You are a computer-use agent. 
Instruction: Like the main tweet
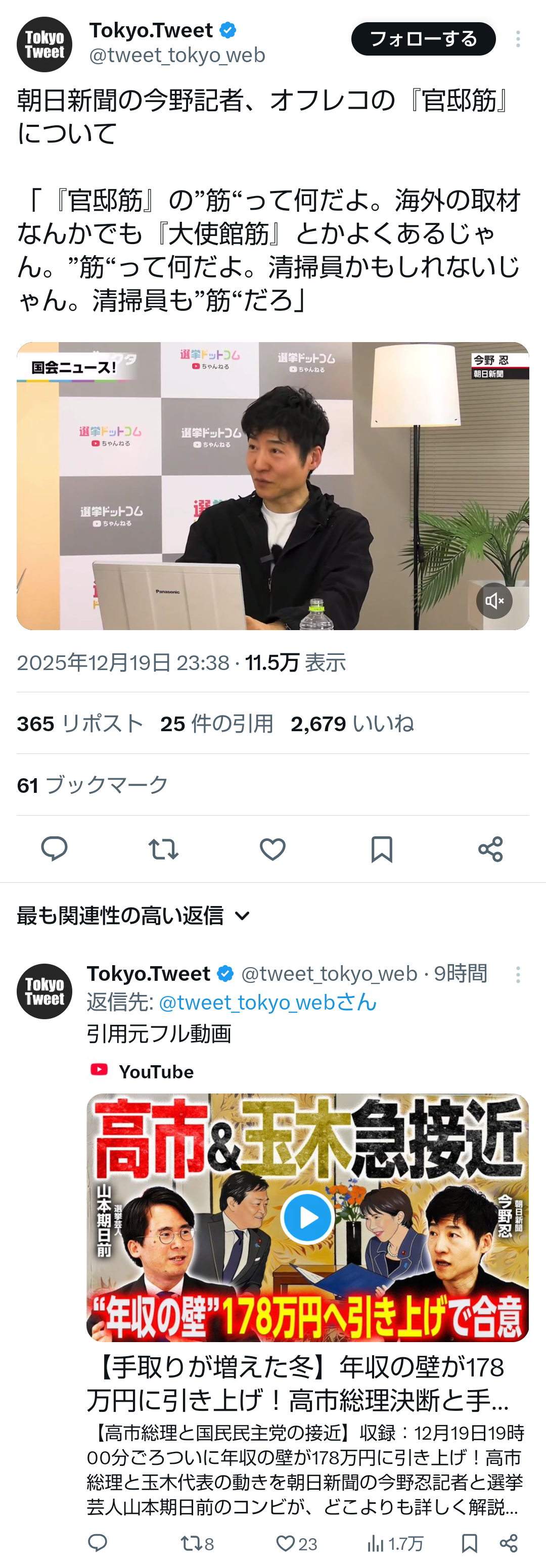(x=272, y=848)
